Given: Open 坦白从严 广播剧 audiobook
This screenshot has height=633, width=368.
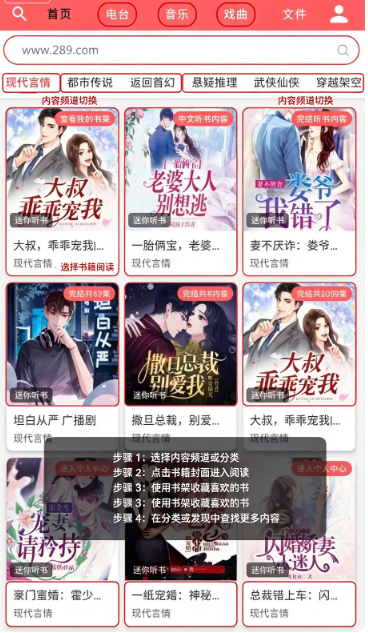Looking at the screenshot, I should point(63,367).
